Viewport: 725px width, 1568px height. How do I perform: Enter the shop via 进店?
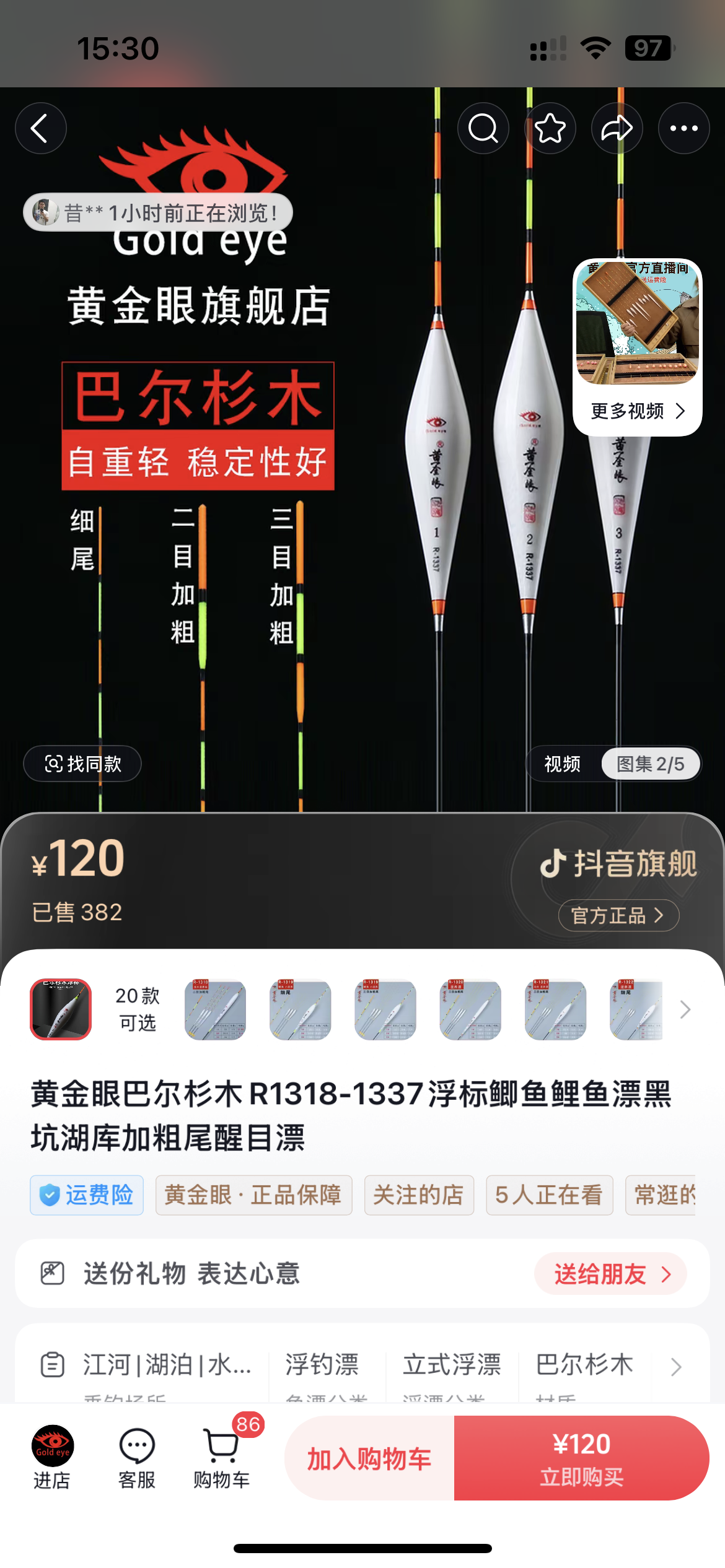tap(52, 1457)
